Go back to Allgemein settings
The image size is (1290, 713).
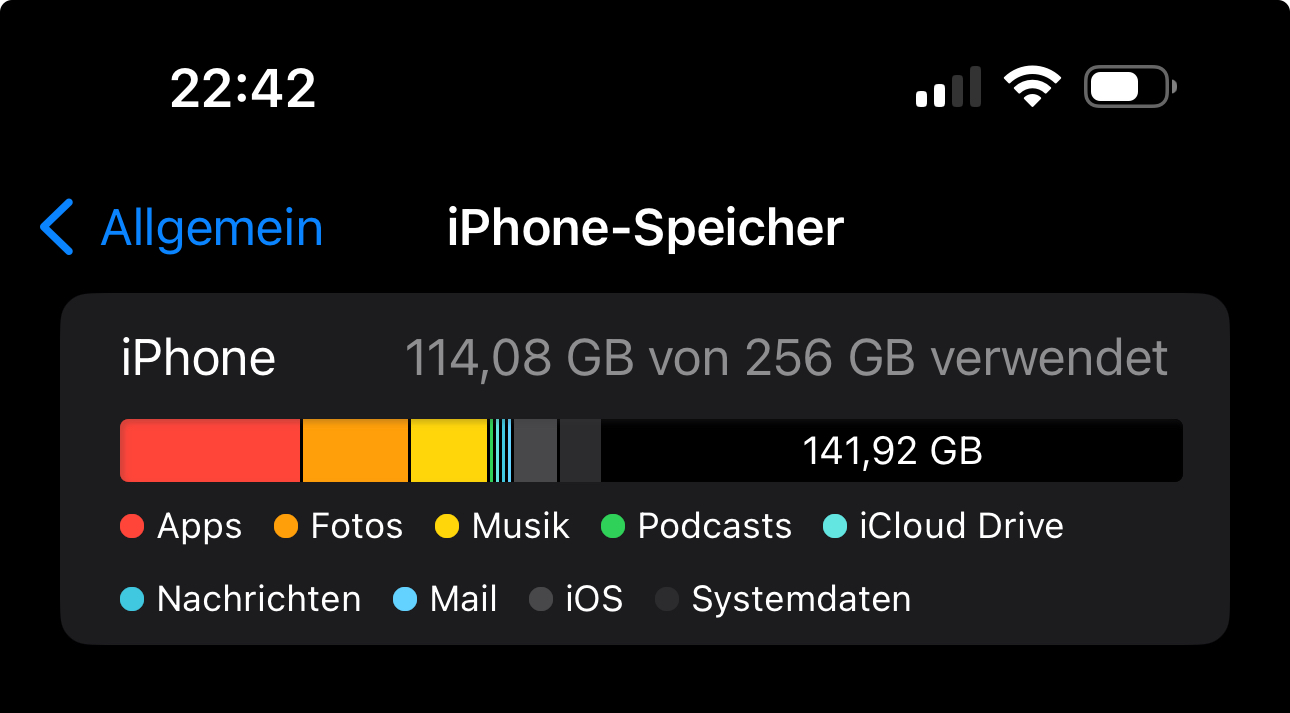coord(182,228)
